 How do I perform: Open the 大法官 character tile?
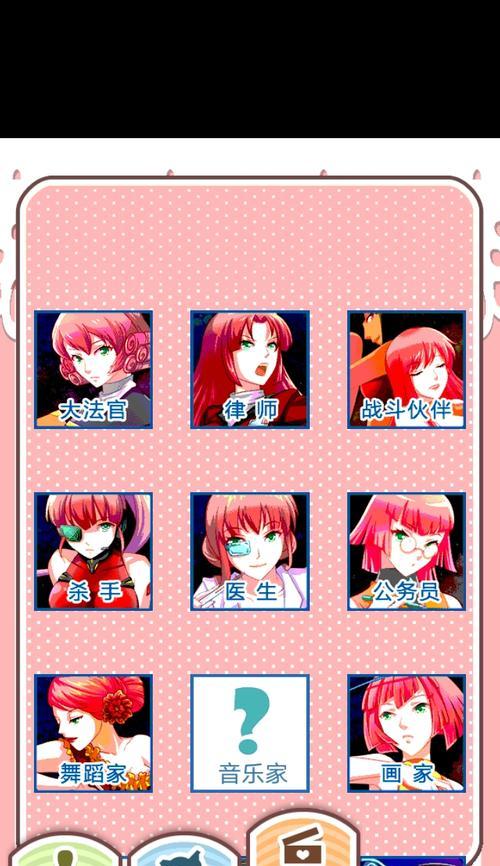pos(93,369)
